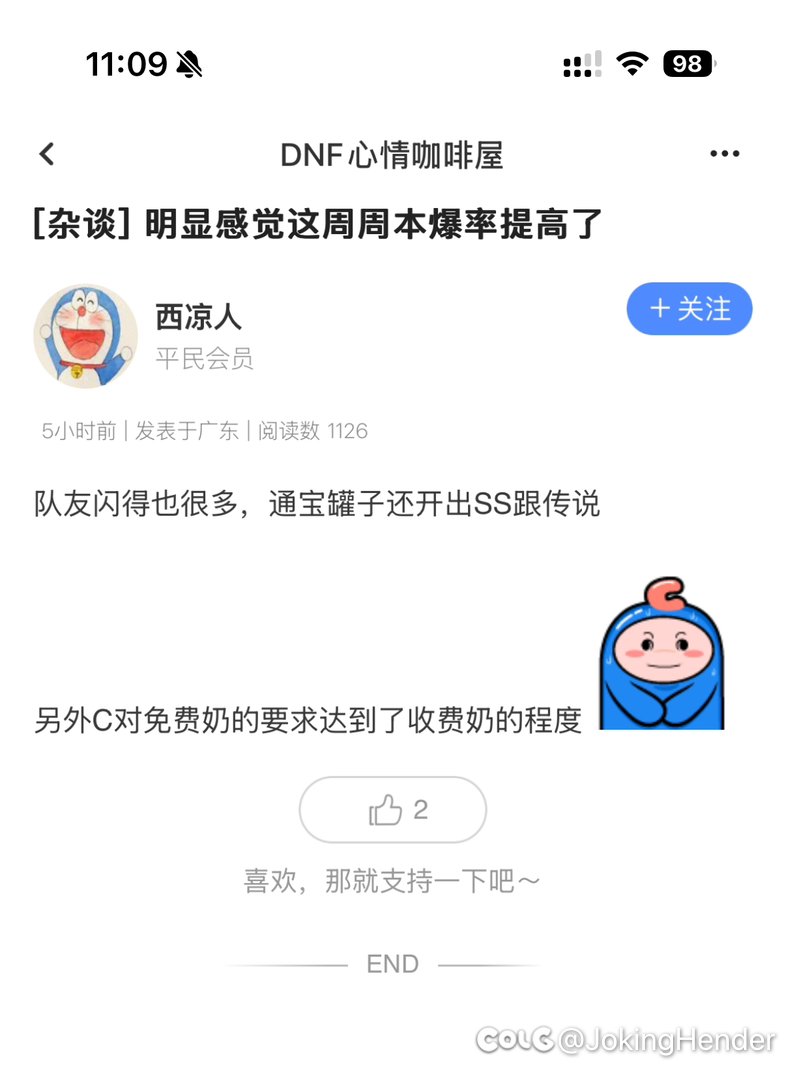Open the three-dot overflow menu
786x1074 pixels.
[724, 154]
